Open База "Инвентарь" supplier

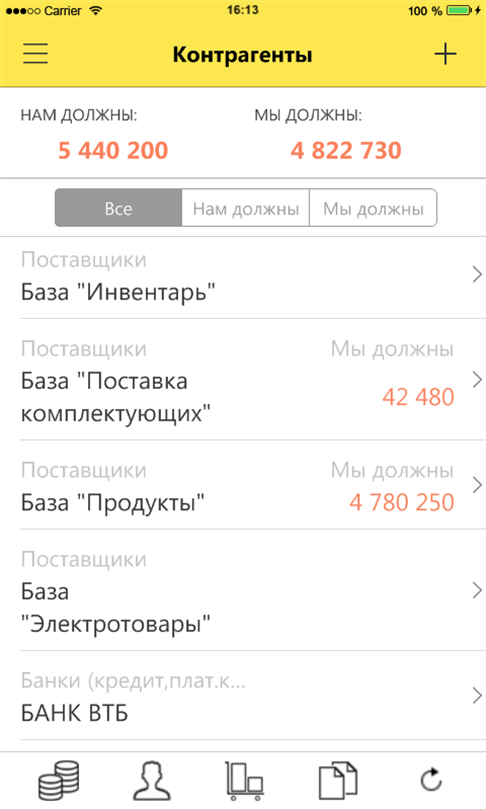[x=243, y=278]
